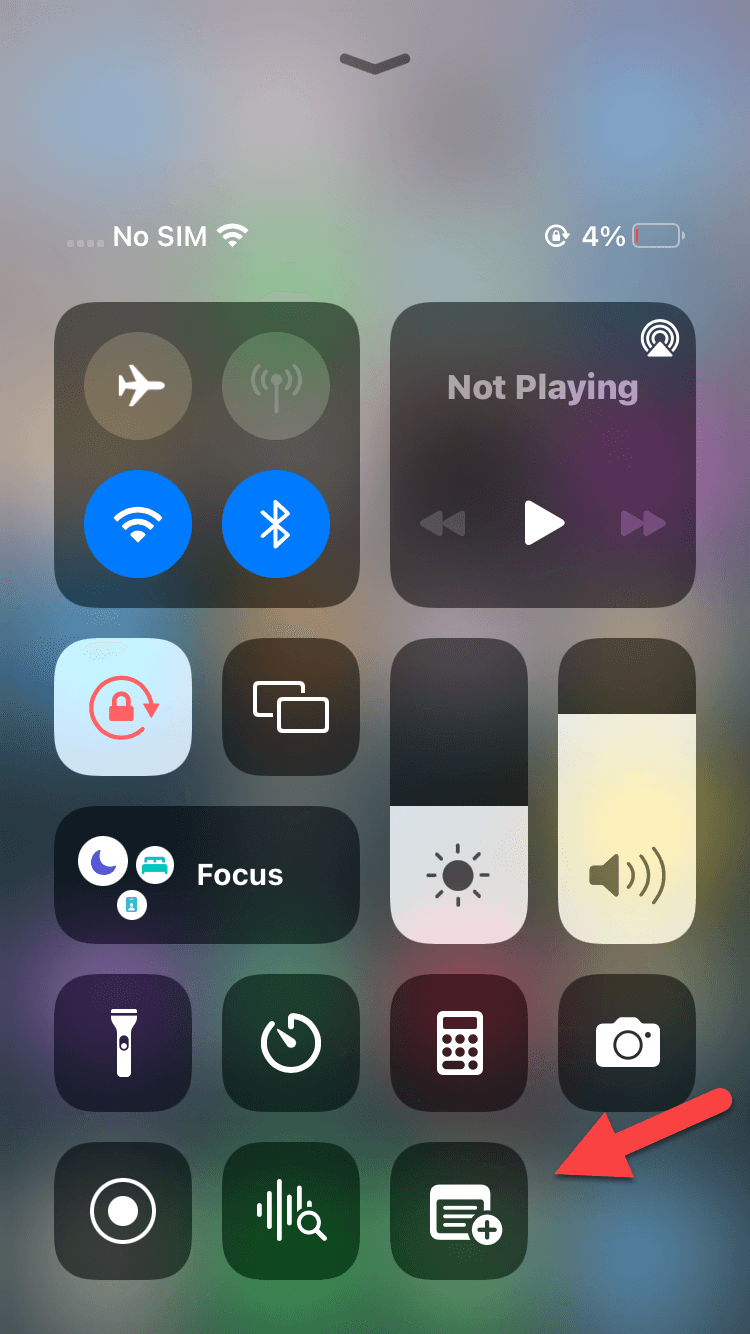Viewport: 750px width, 1334px height.
Task: Enable Airplane Mode
Action: pyautogui.click(x=138, y=386)
